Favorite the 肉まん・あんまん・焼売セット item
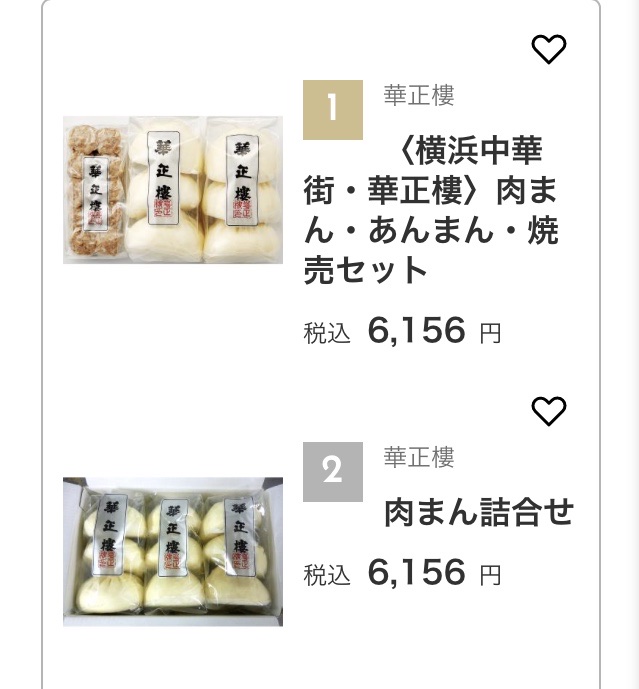 tap(548, 49)
